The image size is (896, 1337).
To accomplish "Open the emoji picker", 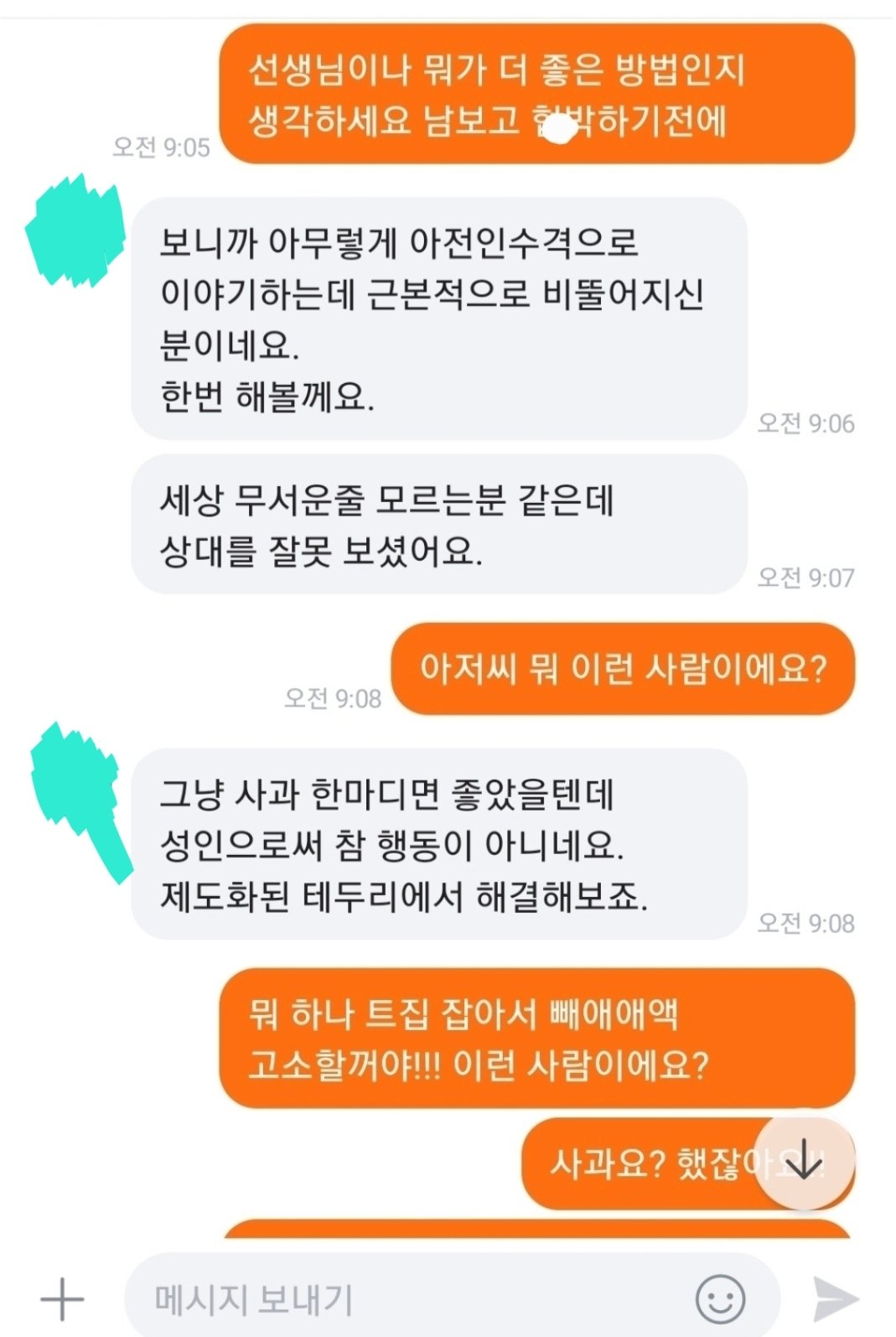I will 720,1299.
